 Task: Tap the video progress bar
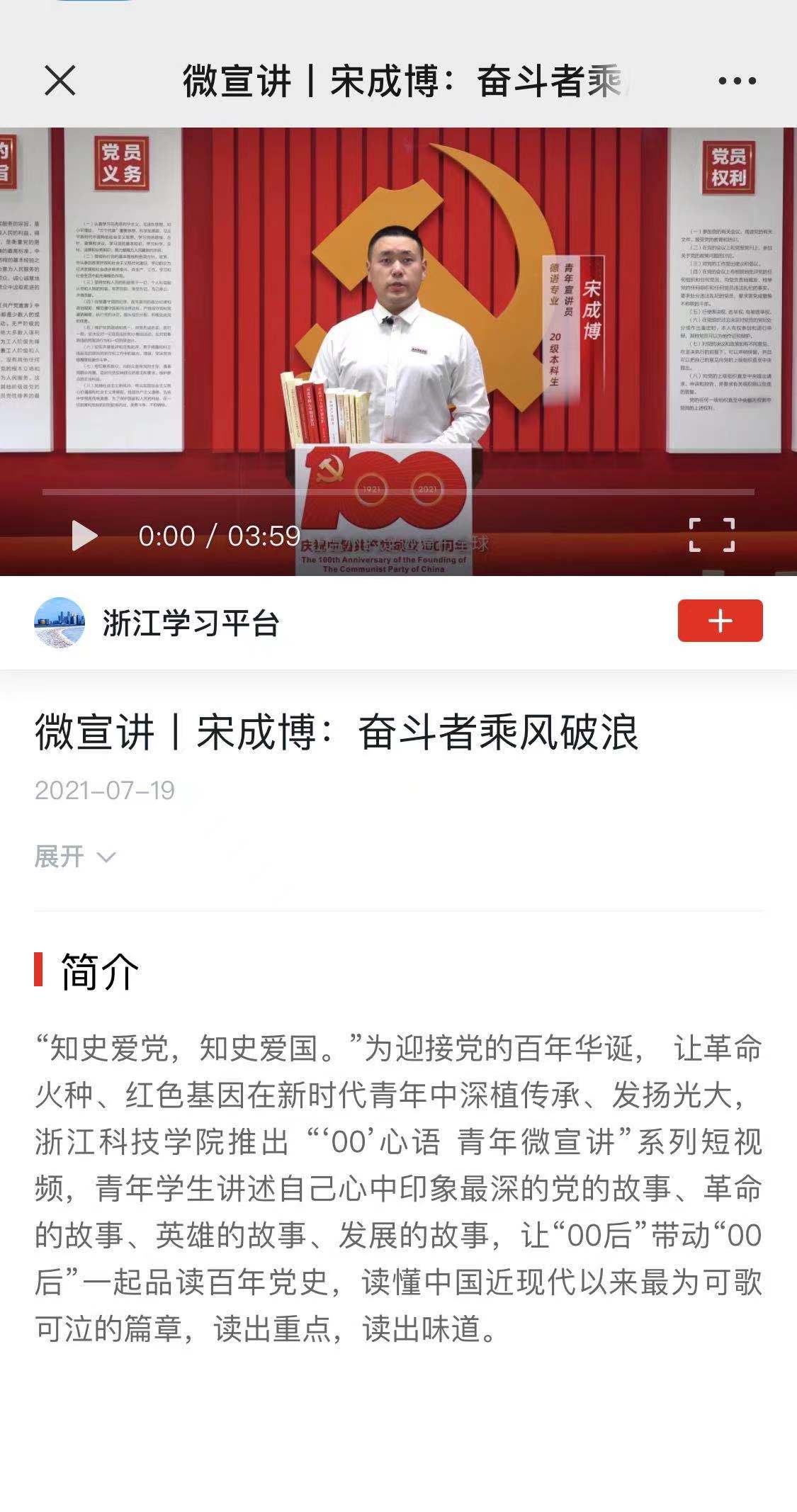(397, 492)
